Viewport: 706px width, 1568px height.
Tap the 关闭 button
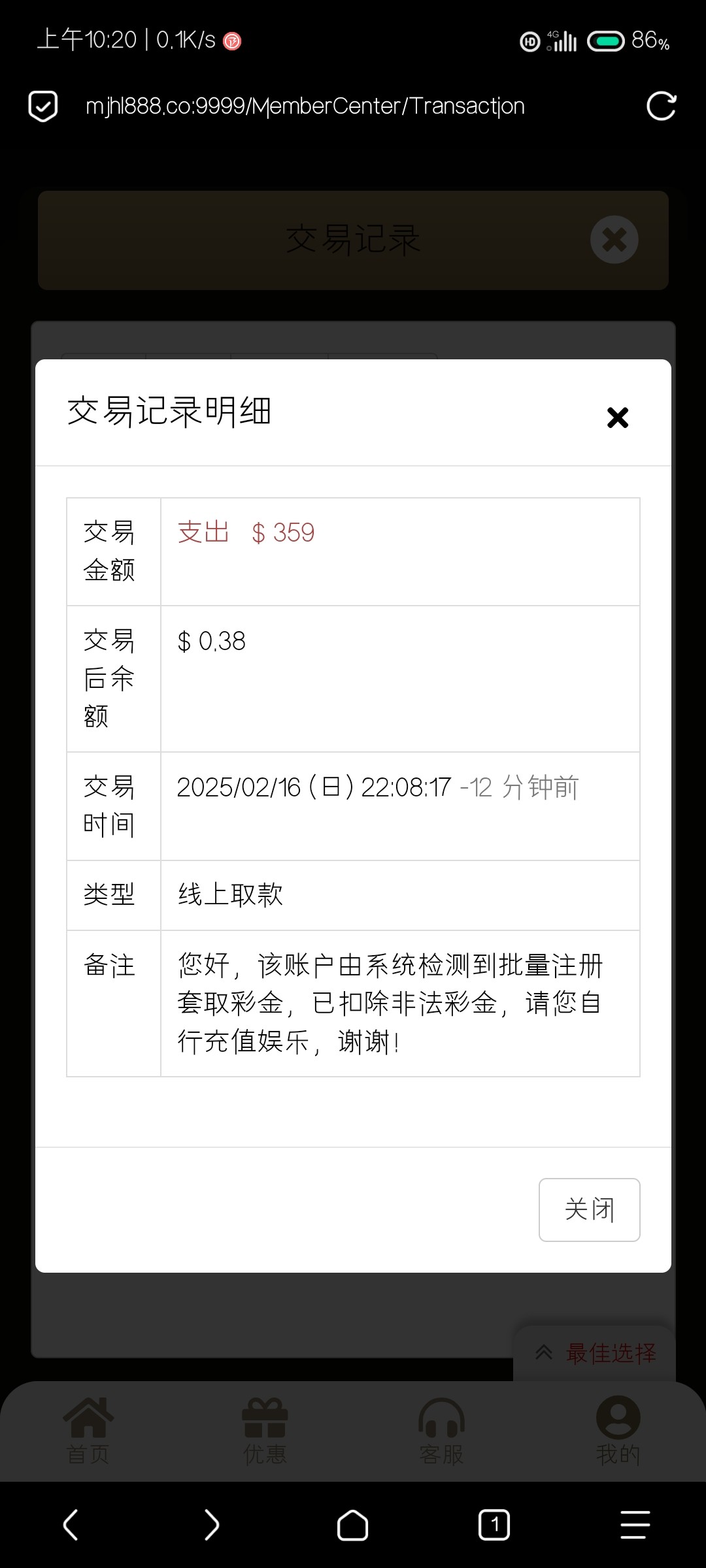tap(589, 1209)
